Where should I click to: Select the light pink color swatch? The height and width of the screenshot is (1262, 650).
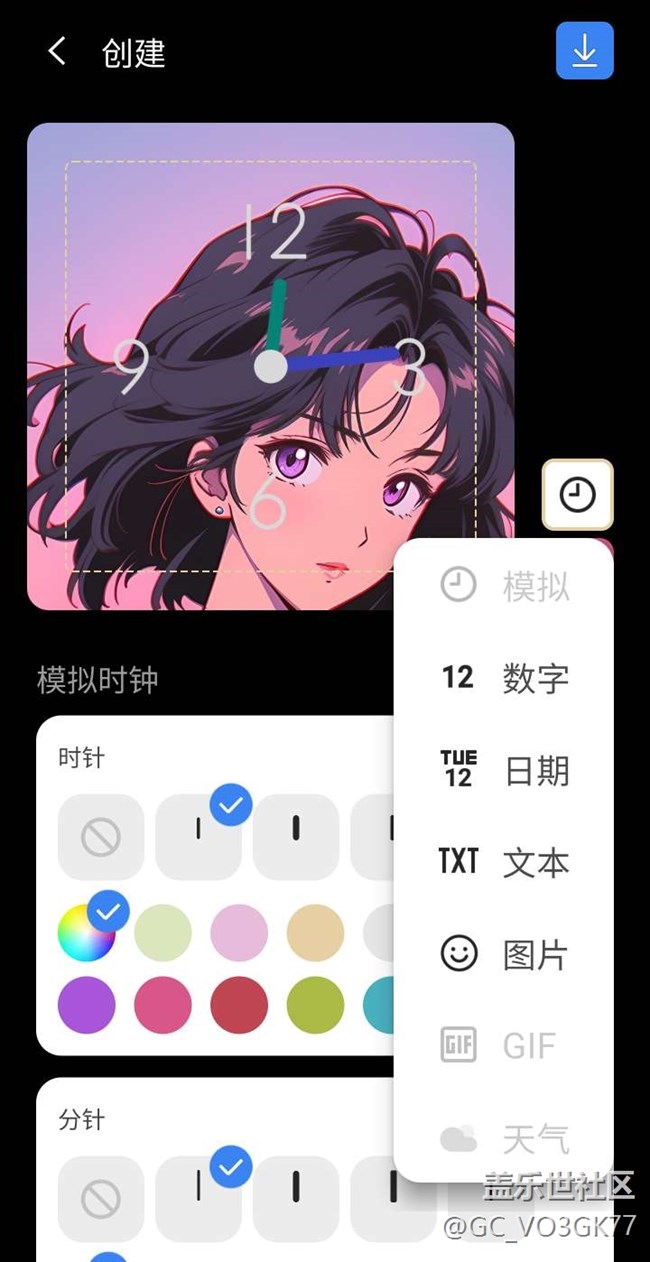pos(239,932)
